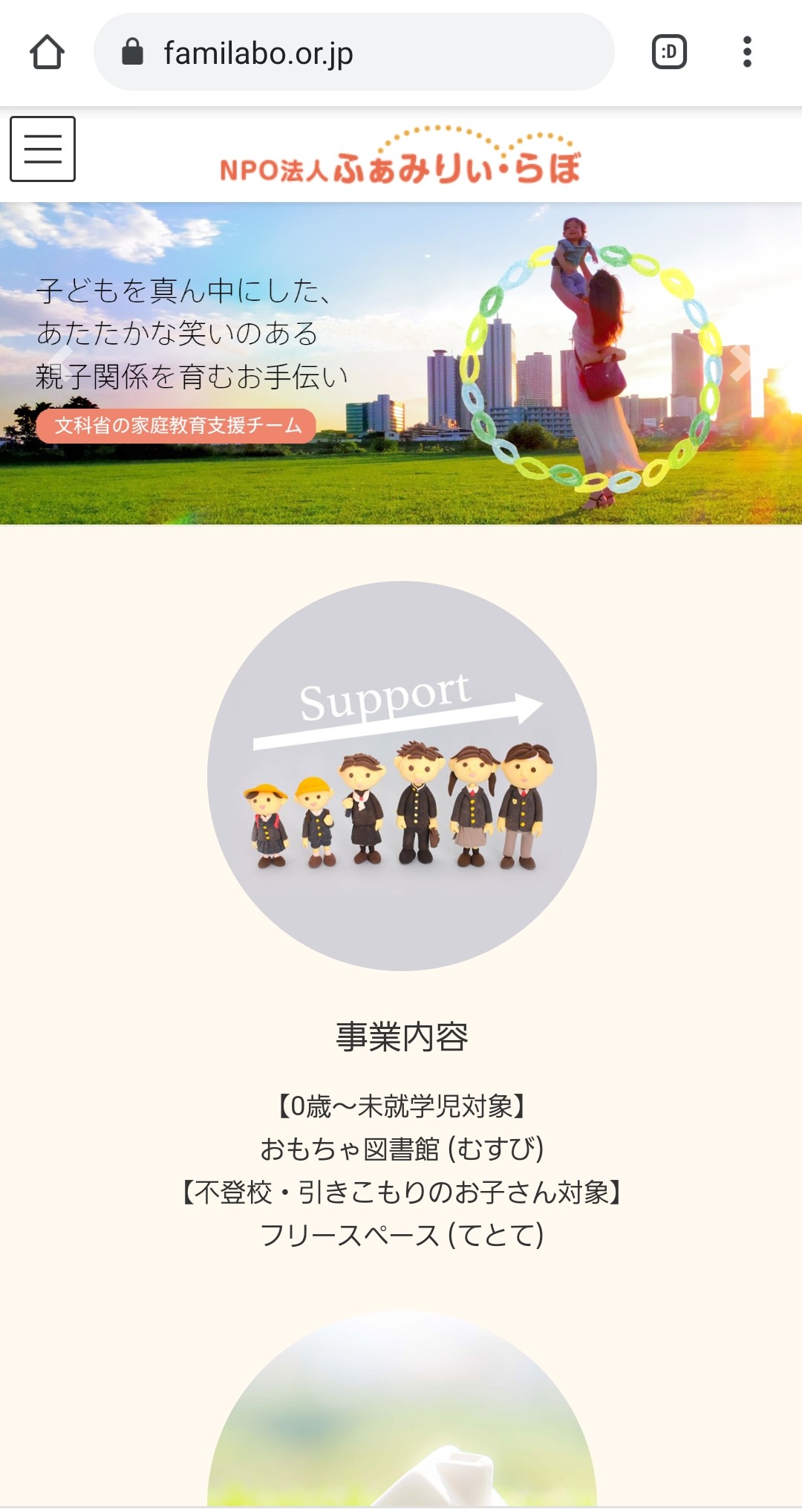The image size is (802, 1512).
Task: Go to the NPO法人ふぁみりぃ・らぼ logo homepage
Action: pyautogui.click(x=400, y=155)
